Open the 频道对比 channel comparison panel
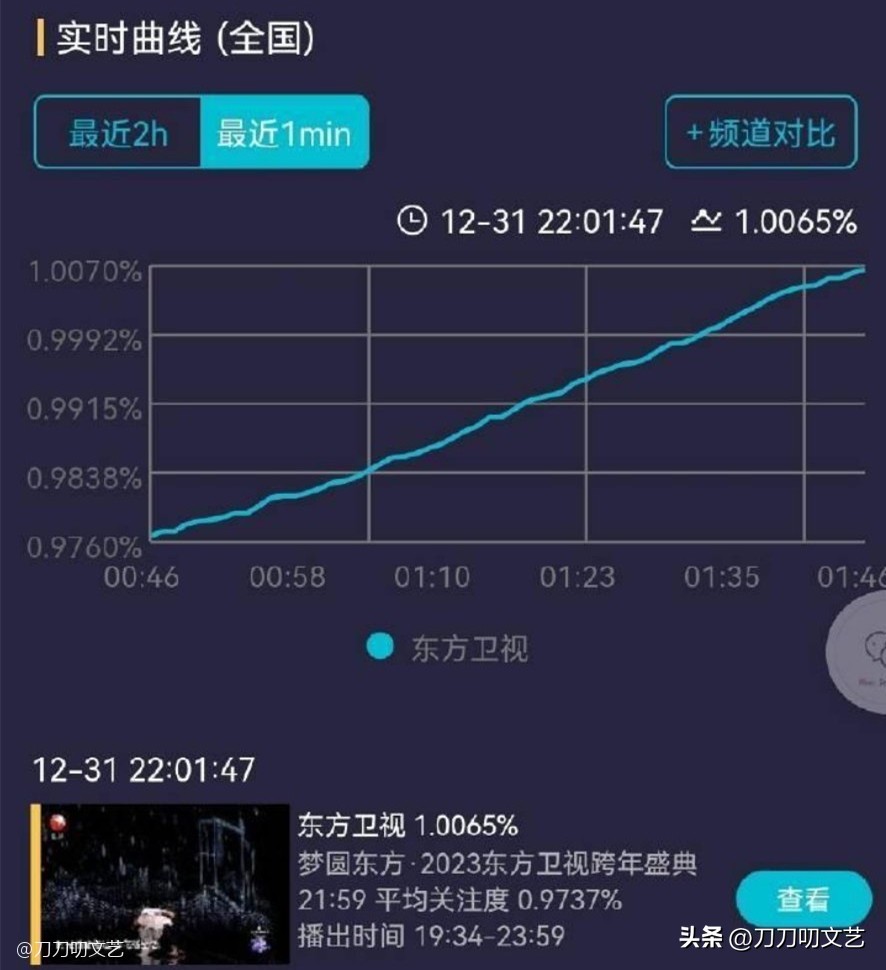 [760, 132]
